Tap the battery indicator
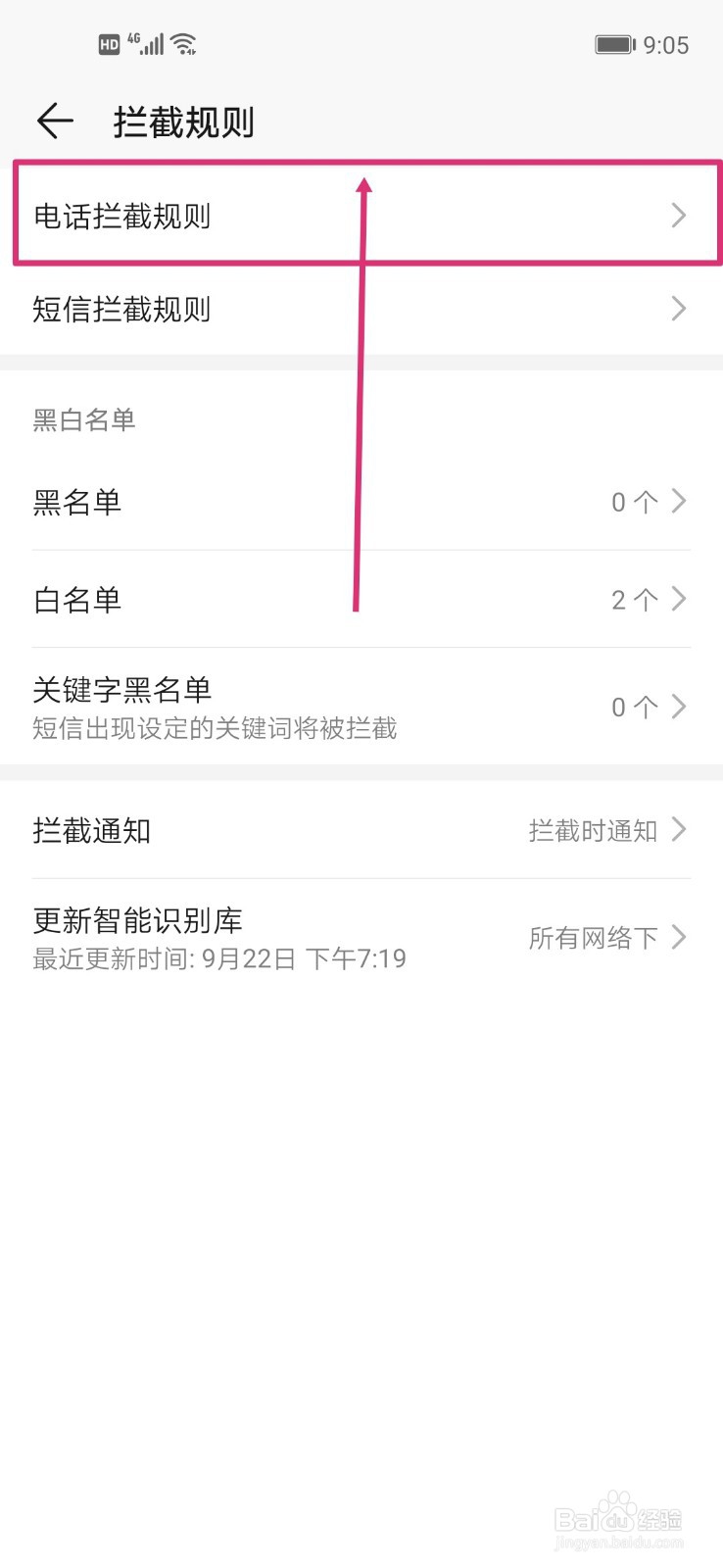723x1568 pixels. (614, 44)
